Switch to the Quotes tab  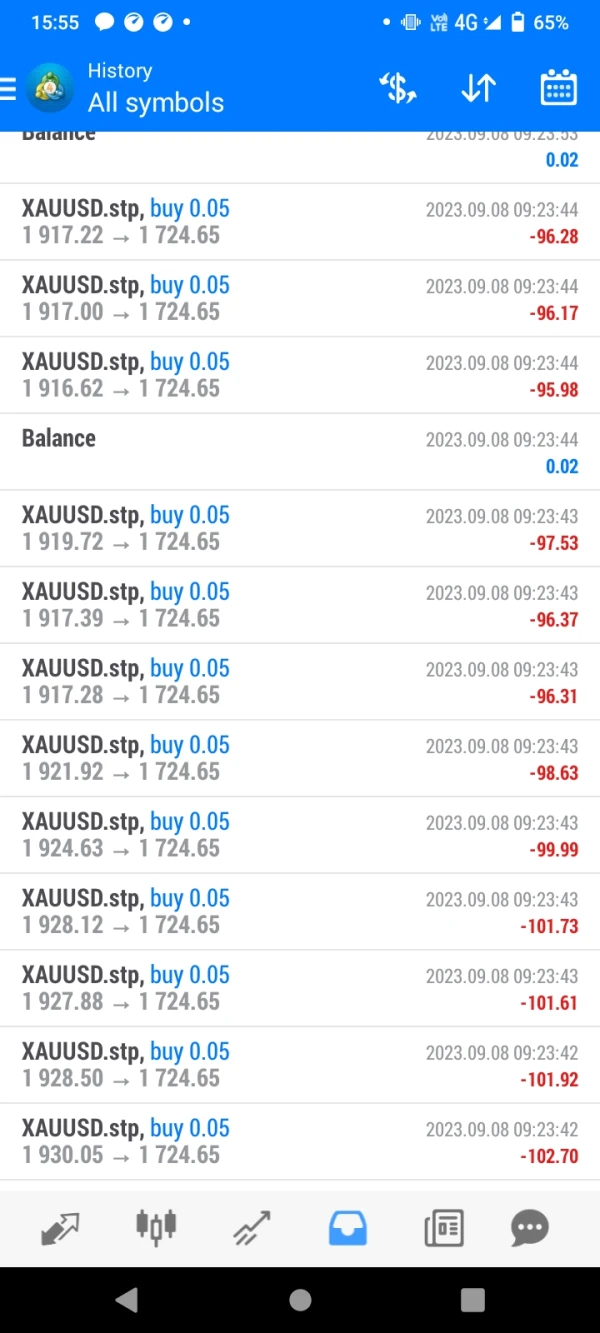60,1227
